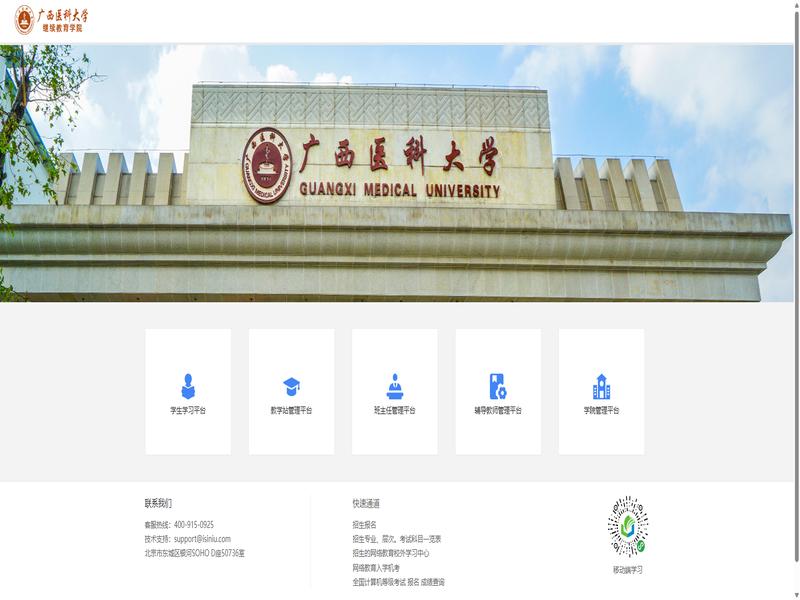Open the 学院管理平台 card
This screenshot has height=600, width=800.
click(601, 392)
